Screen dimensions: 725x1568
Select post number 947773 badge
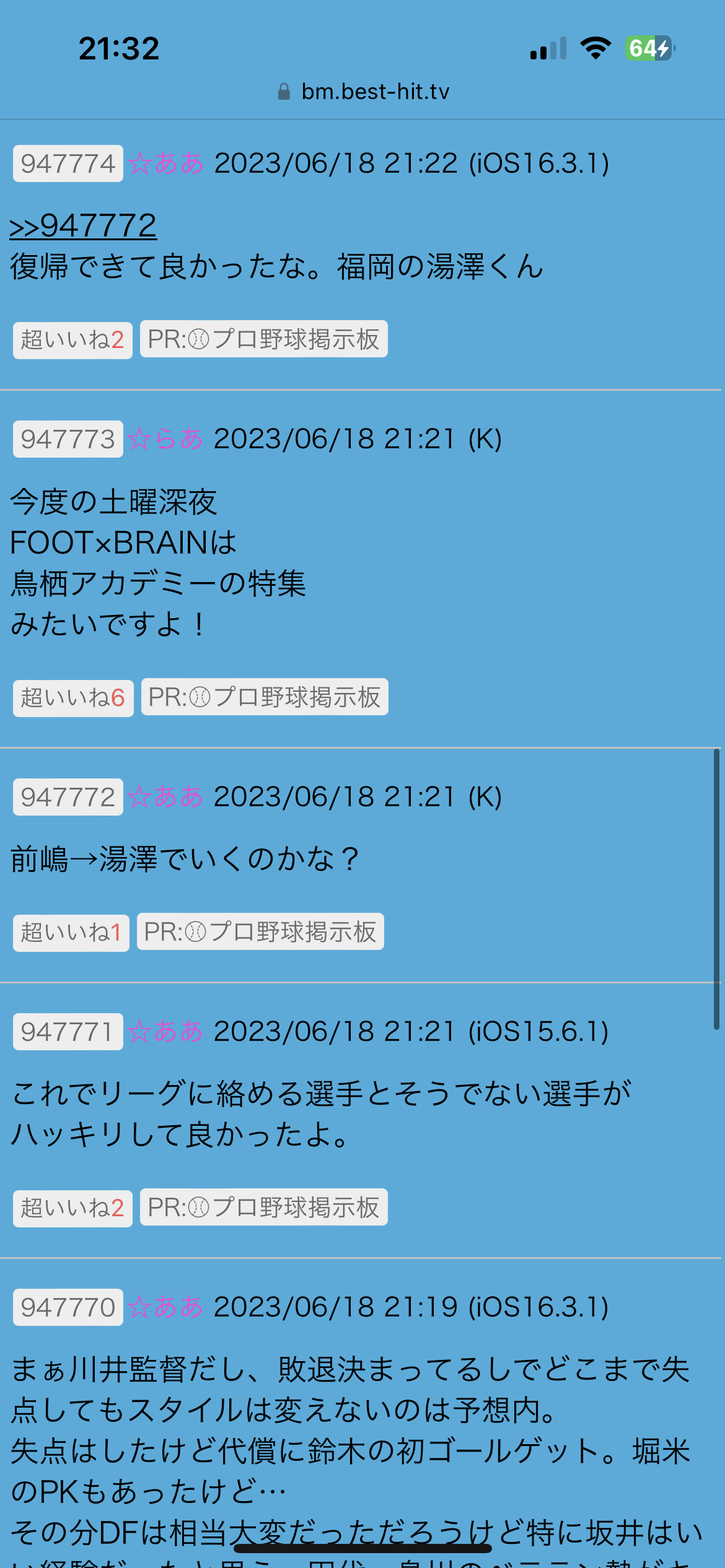68,439
